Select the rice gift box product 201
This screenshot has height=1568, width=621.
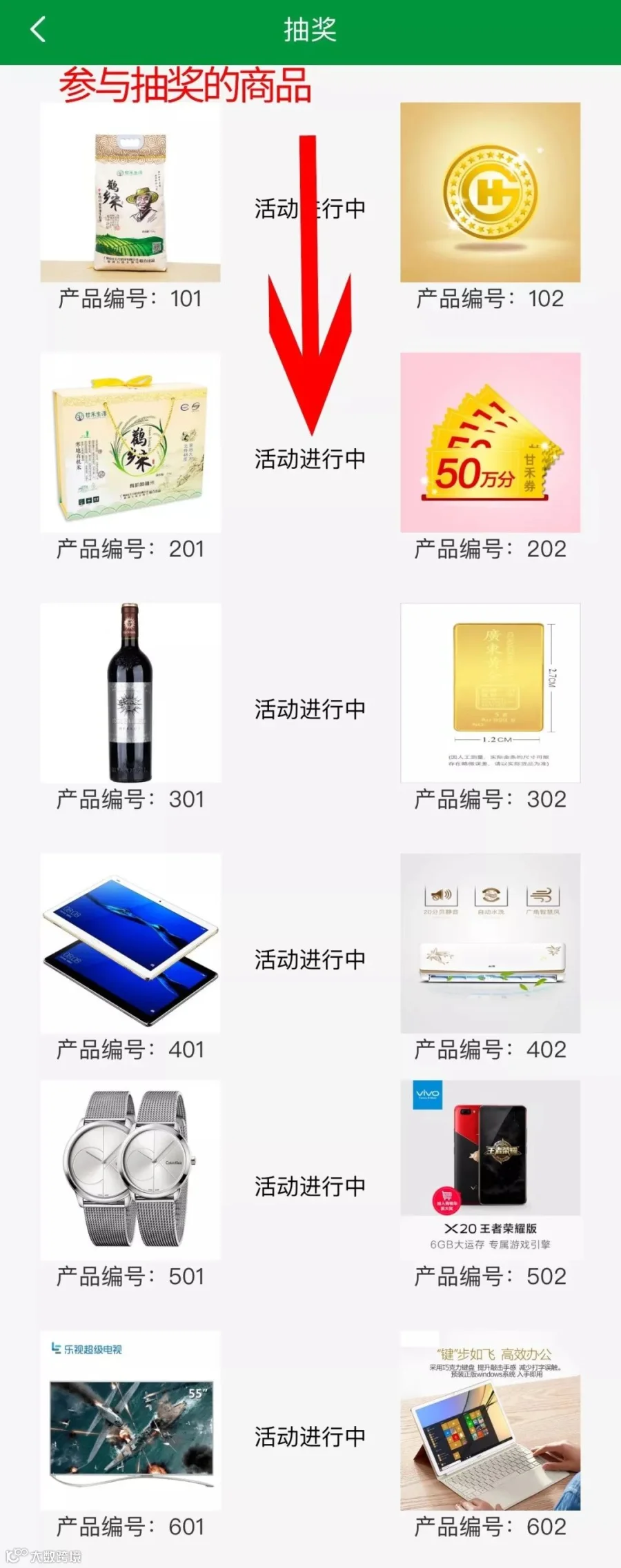click(x=130, y=443)
